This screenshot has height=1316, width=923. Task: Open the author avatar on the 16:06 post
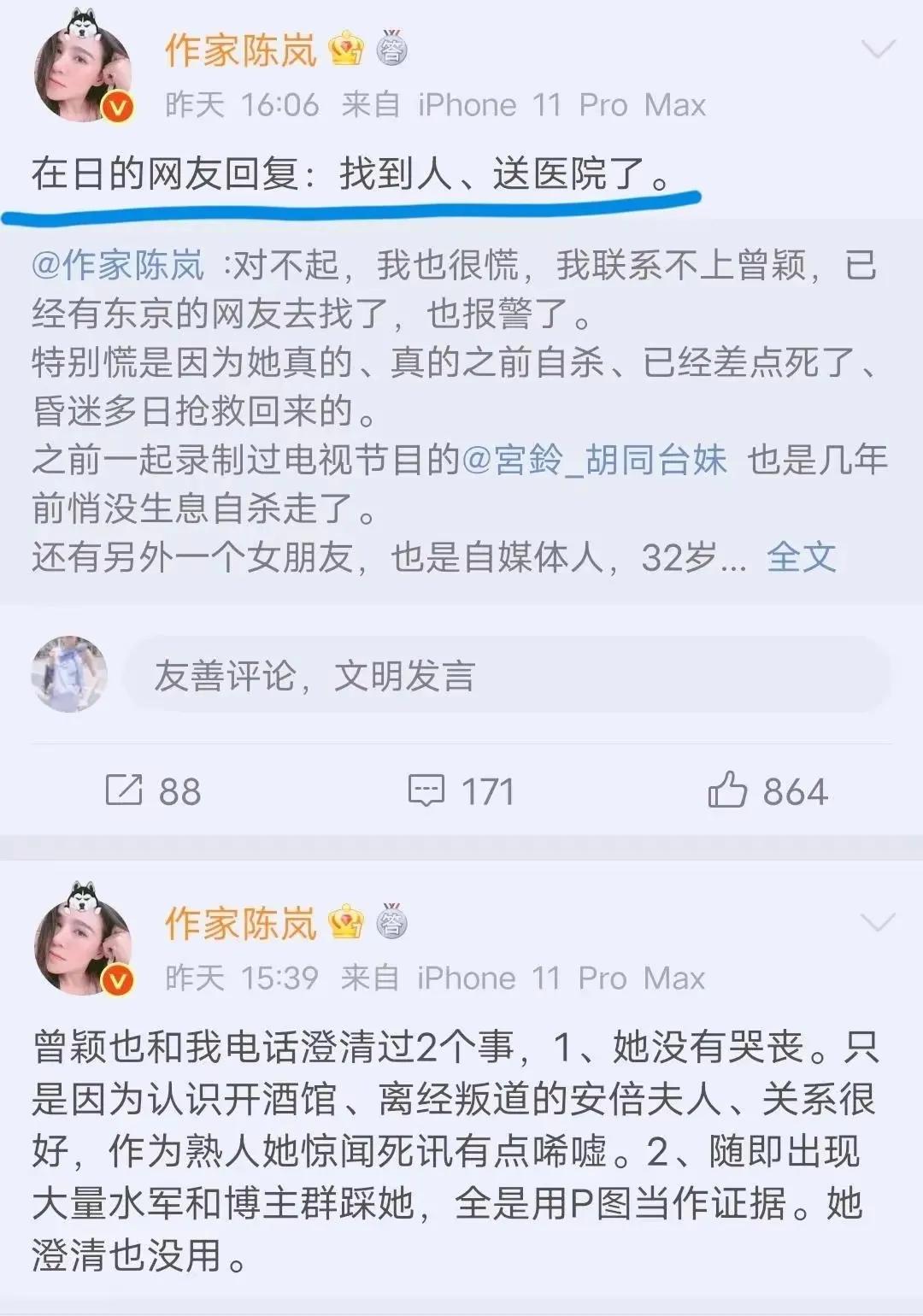tap(83, 72)
